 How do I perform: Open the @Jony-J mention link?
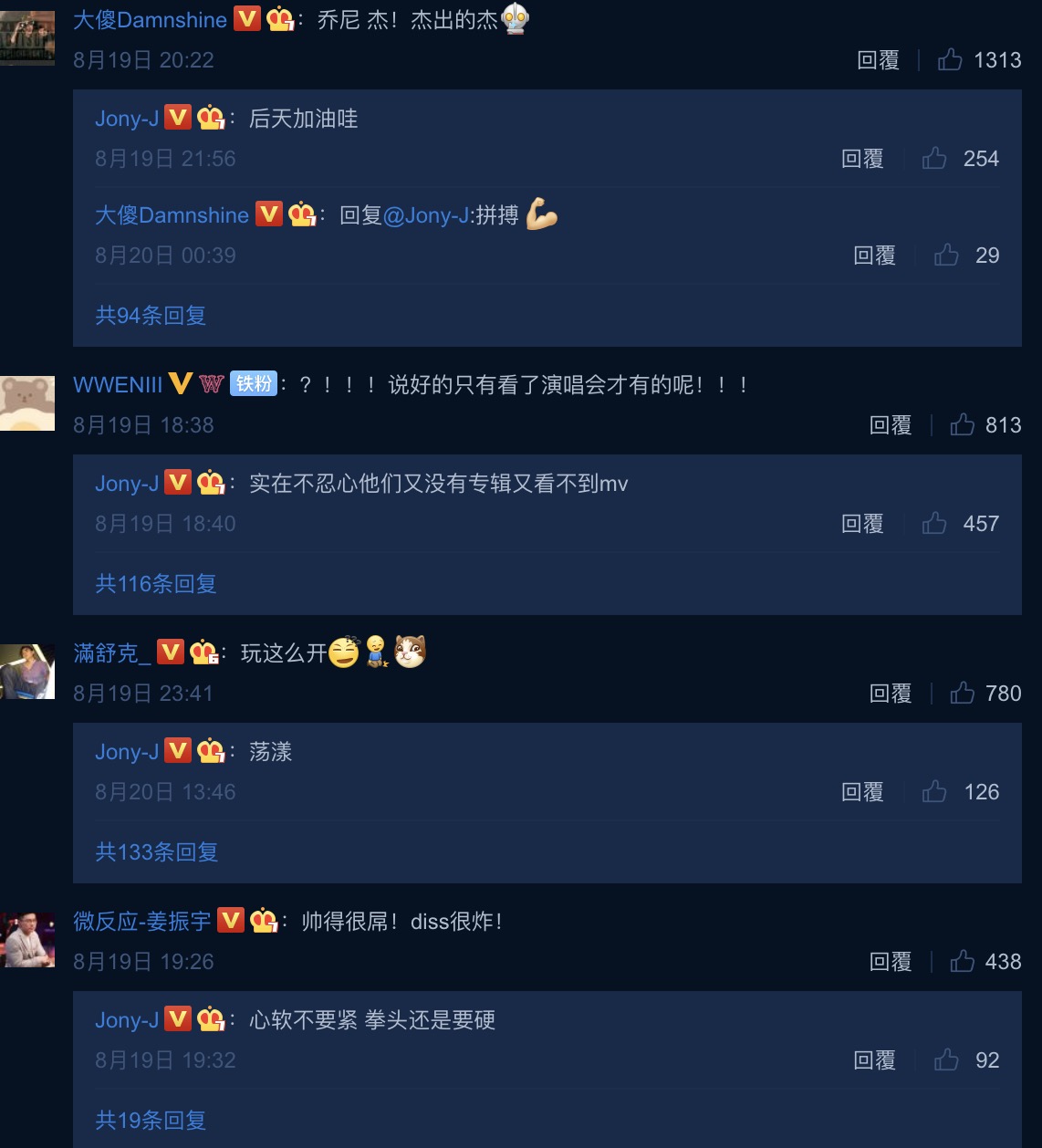coord(426,215)
